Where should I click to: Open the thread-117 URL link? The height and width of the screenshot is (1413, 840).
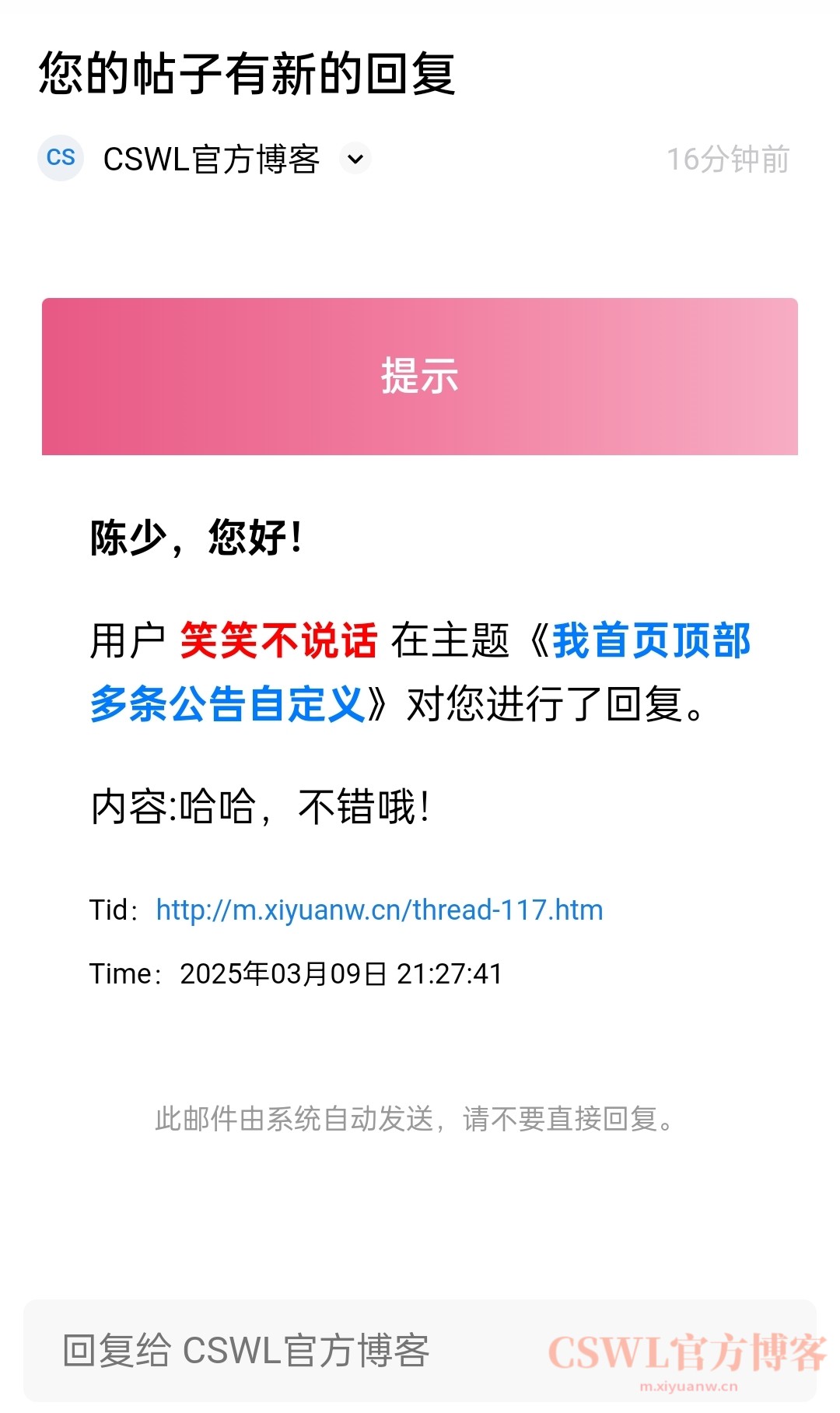[x=380, y=910]
